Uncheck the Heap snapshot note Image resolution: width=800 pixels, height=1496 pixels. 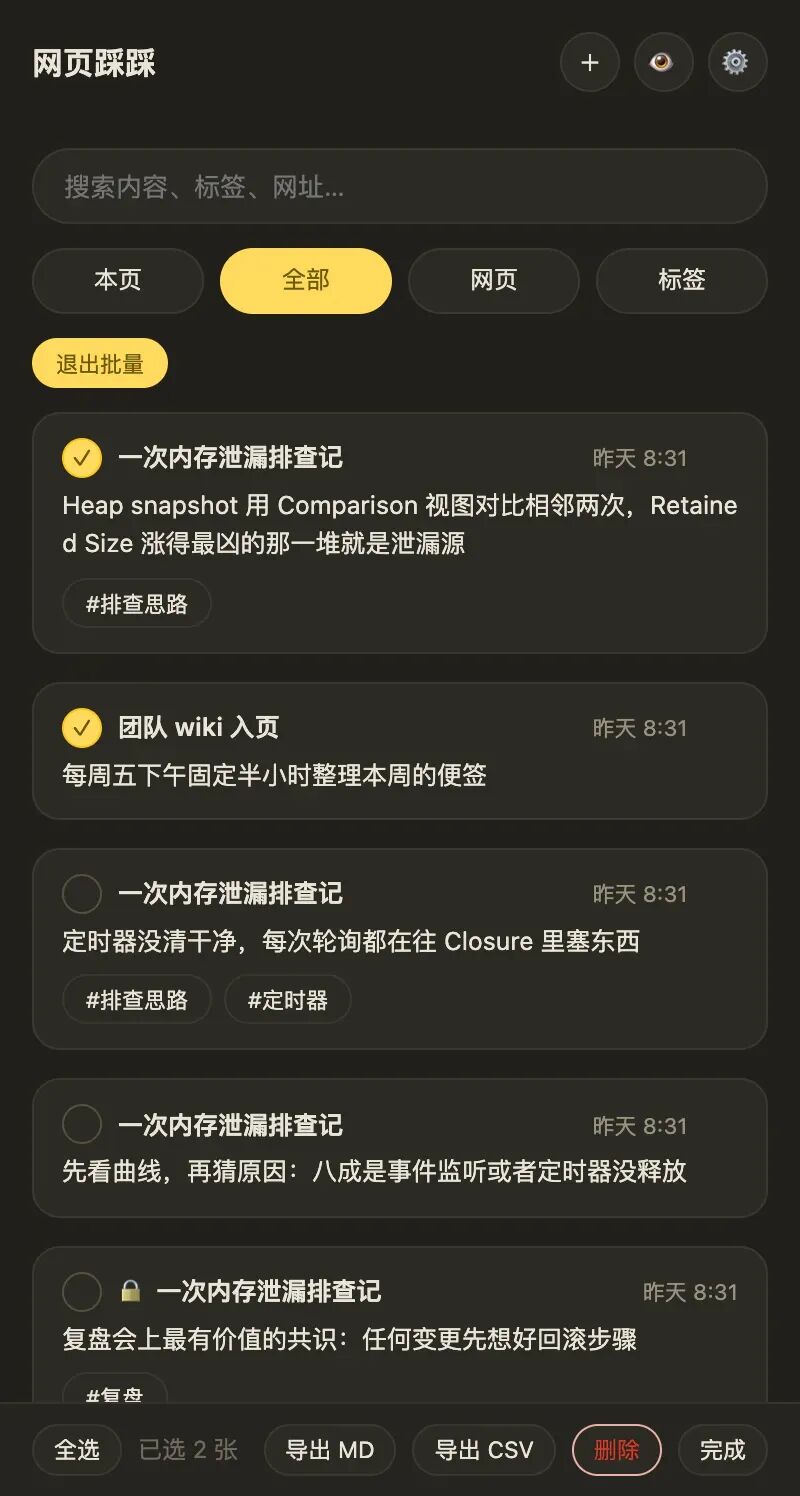point(82,458)
